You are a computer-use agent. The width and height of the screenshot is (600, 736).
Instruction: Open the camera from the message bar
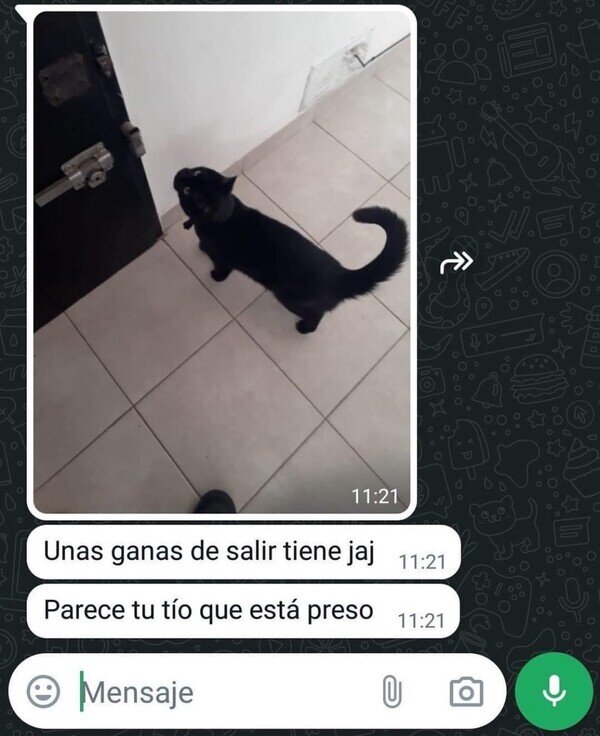[x=466, y=692]
